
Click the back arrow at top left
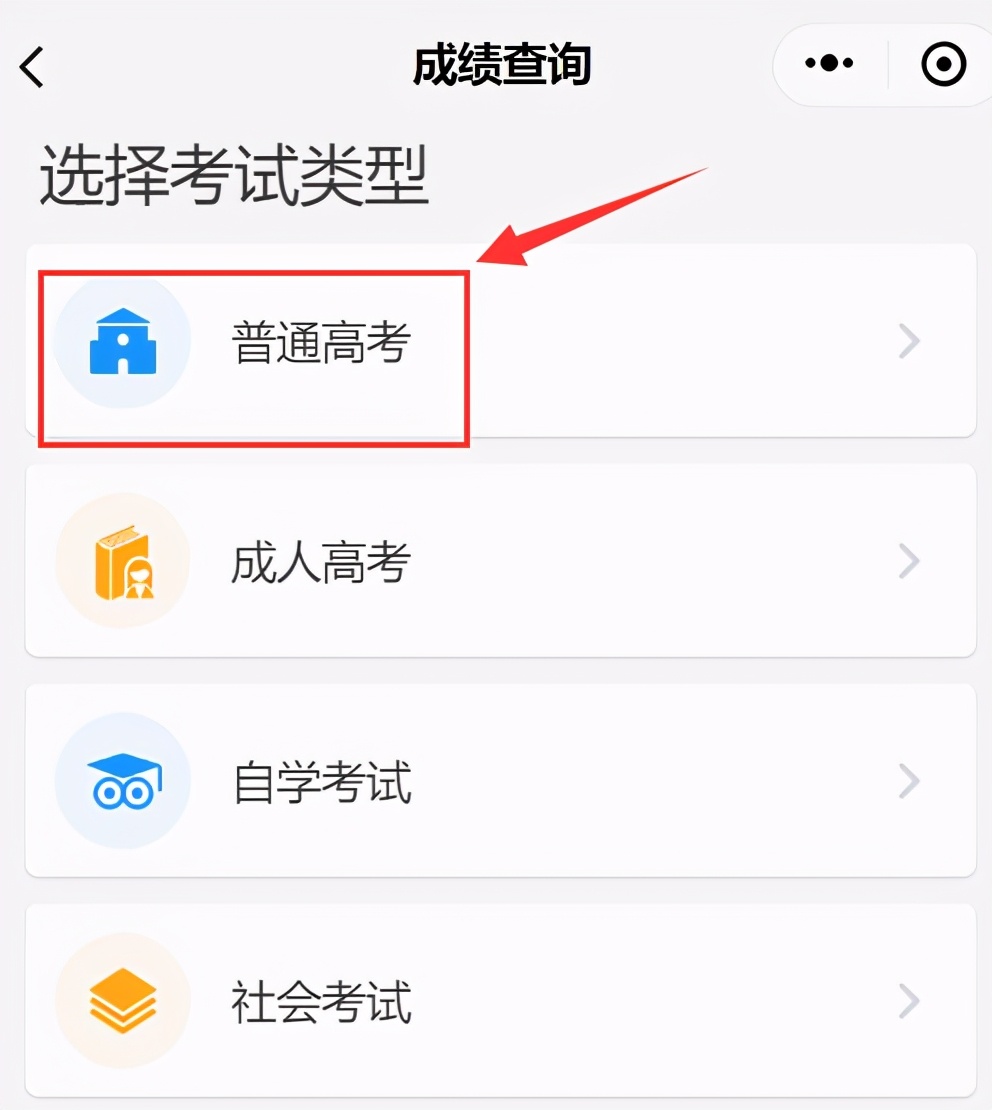[x=33, y=67]
